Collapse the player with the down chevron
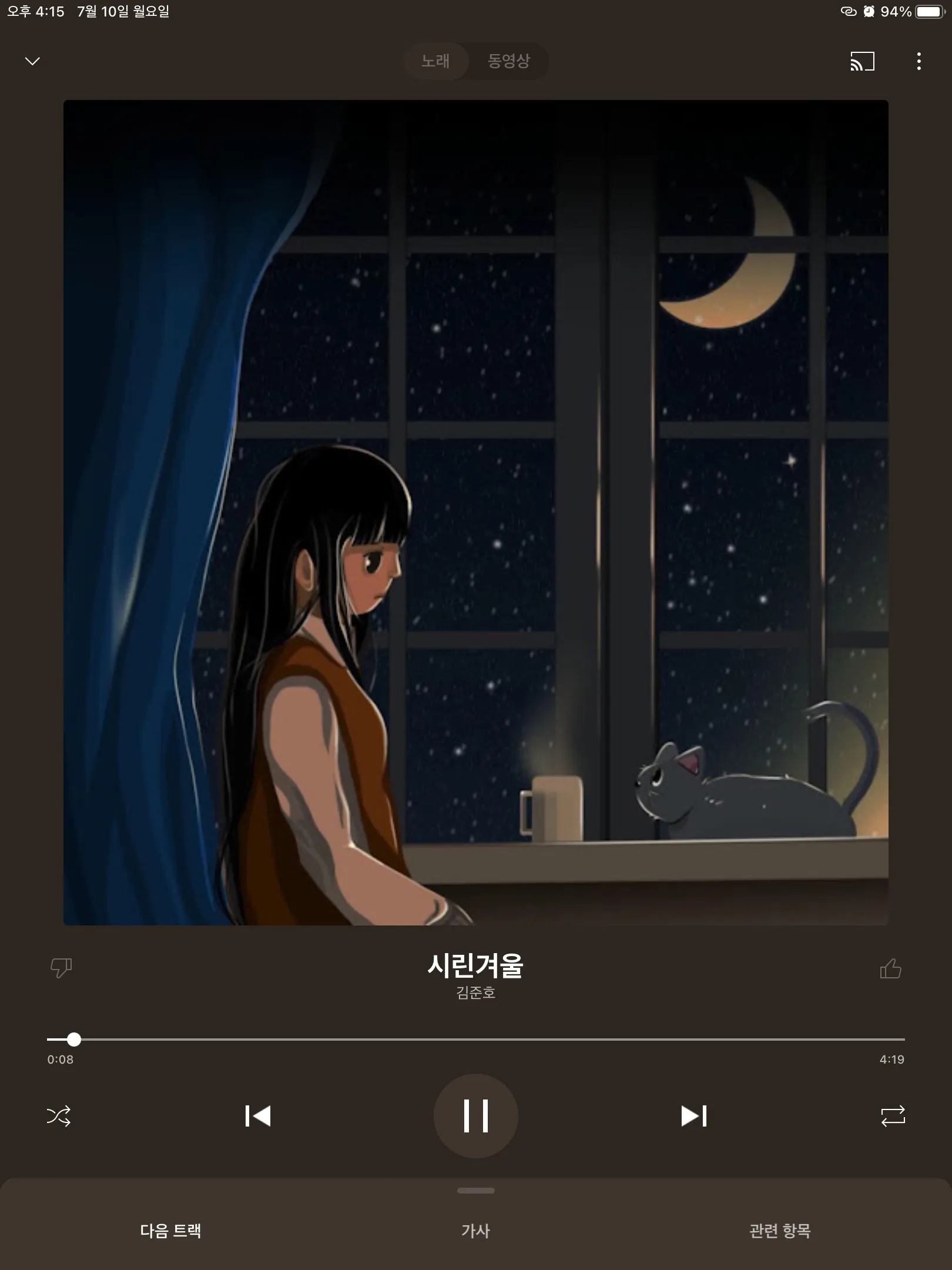This screenshot has height=1270, width=952. [x=33, y=61]
